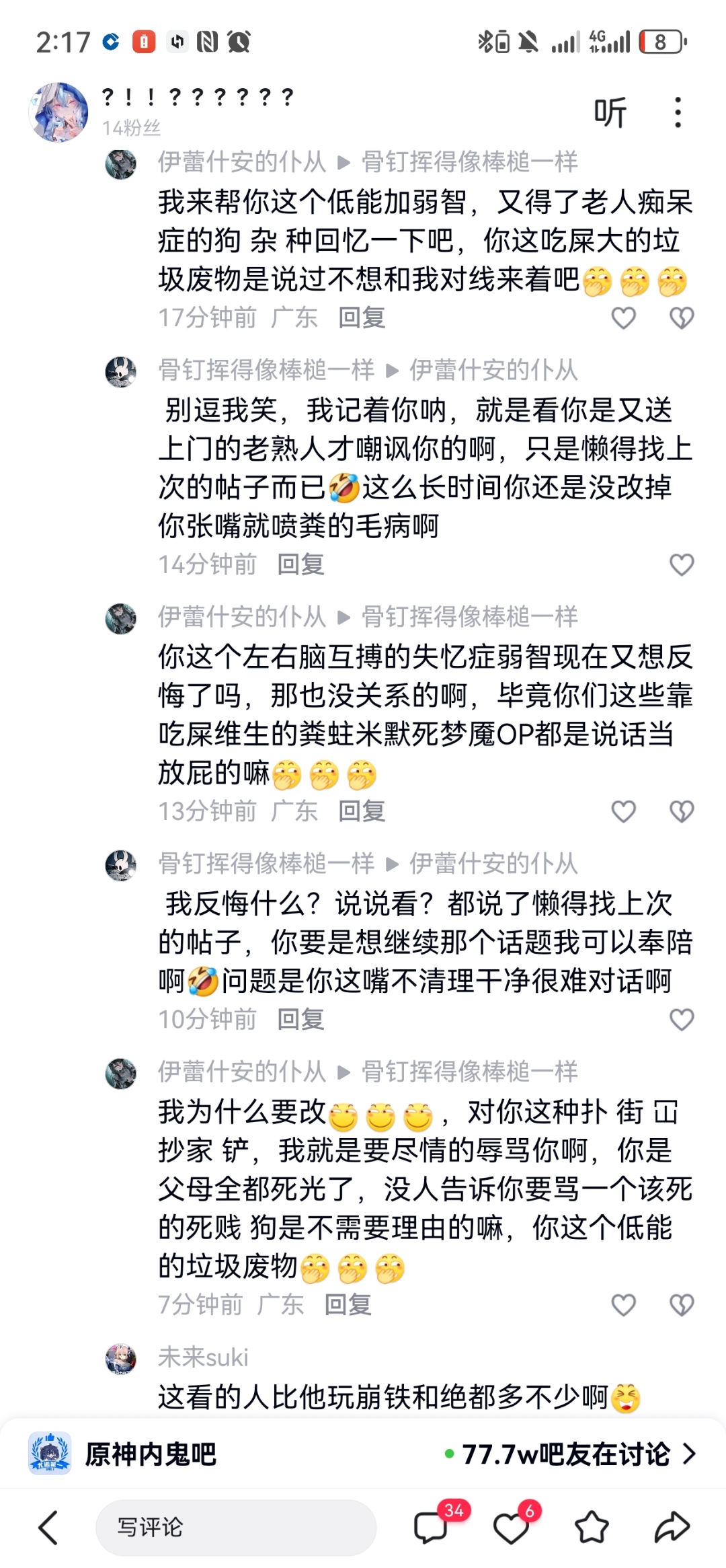Dislike the comment posted 17分钟前
This screenshot has height=1568, width=726.
[682, 318]
